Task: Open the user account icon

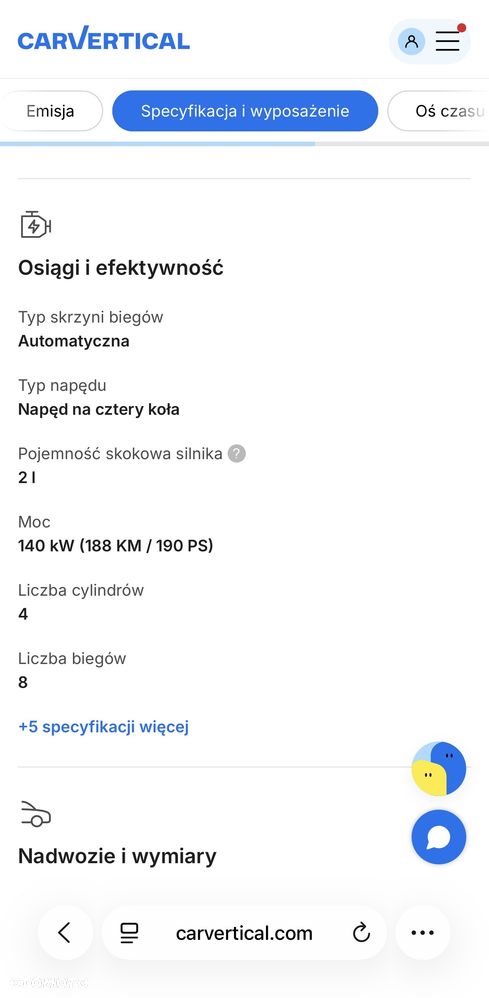Action: (x=412, y=42)
